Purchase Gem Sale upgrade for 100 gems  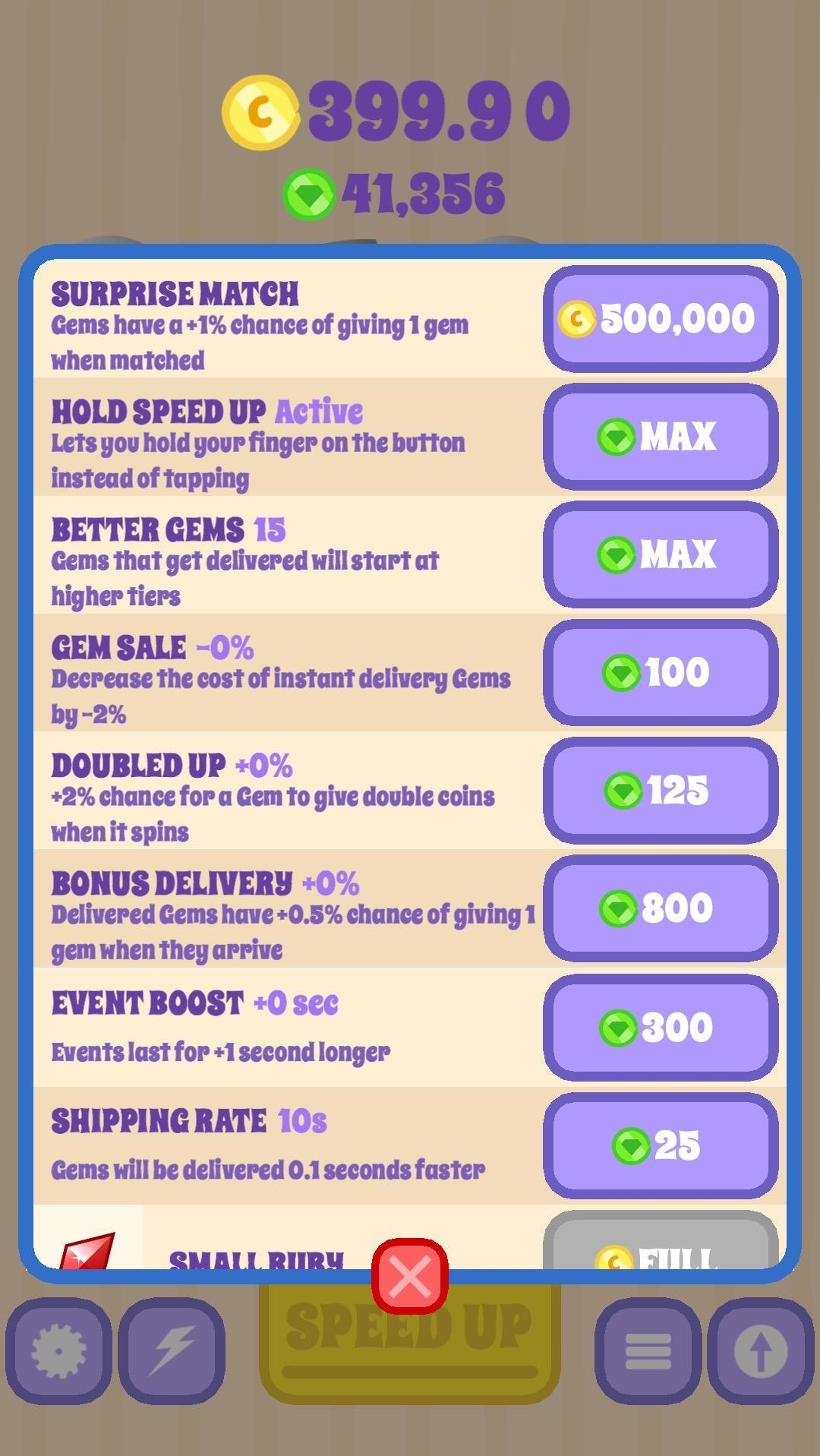click(x=661, y=672)
